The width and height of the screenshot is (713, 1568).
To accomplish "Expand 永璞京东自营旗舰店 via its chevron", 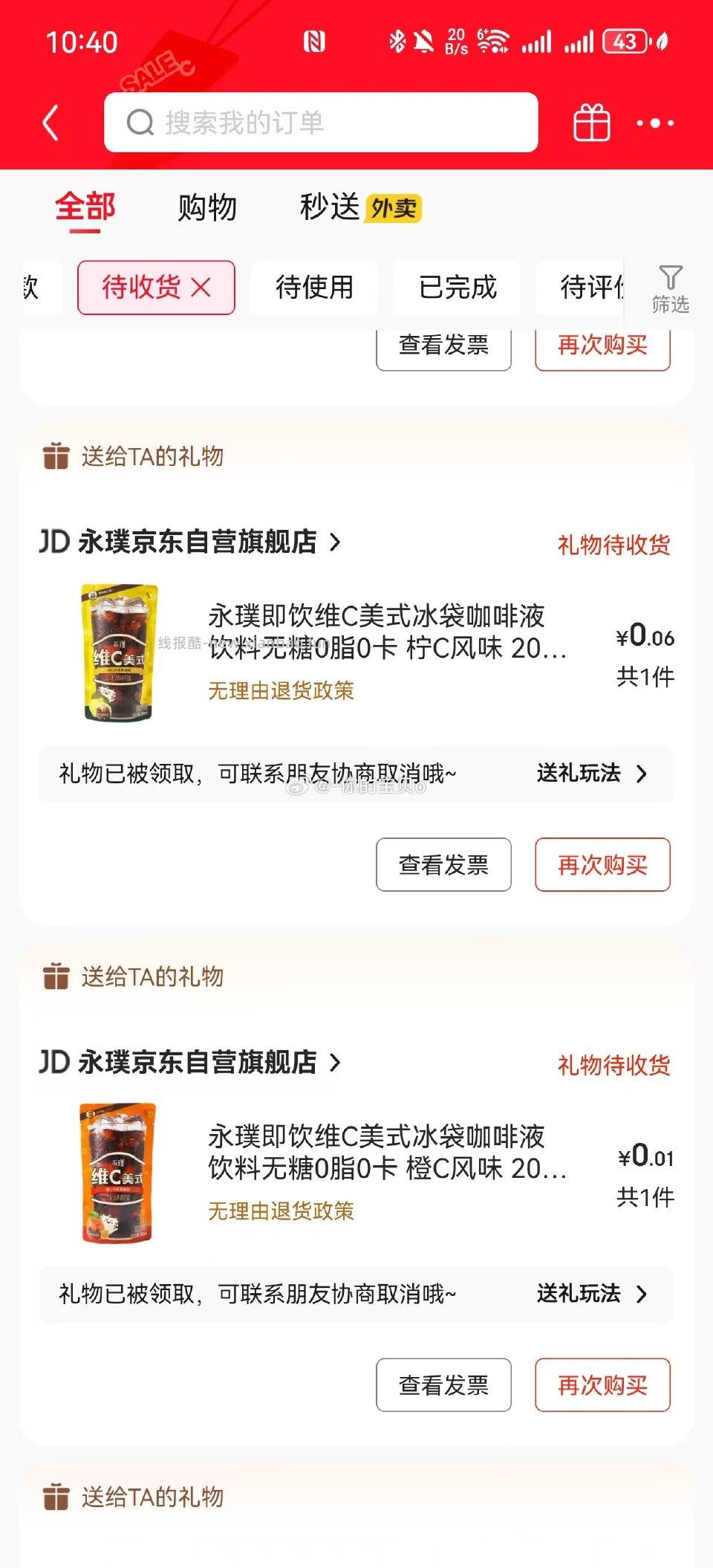I will click(336, 544).
